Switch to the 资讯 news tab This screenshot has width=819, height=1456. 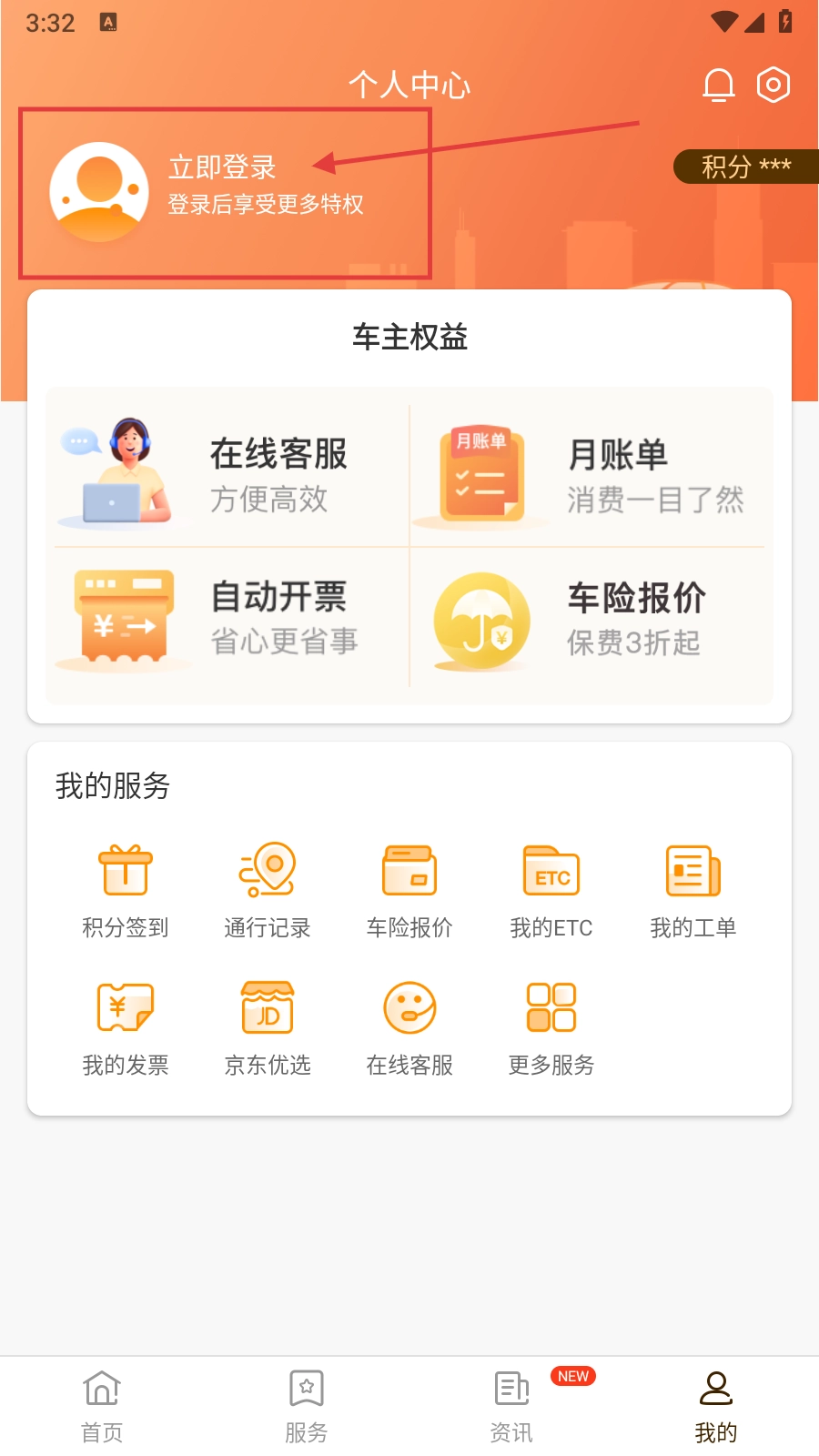click(511, 1406)
